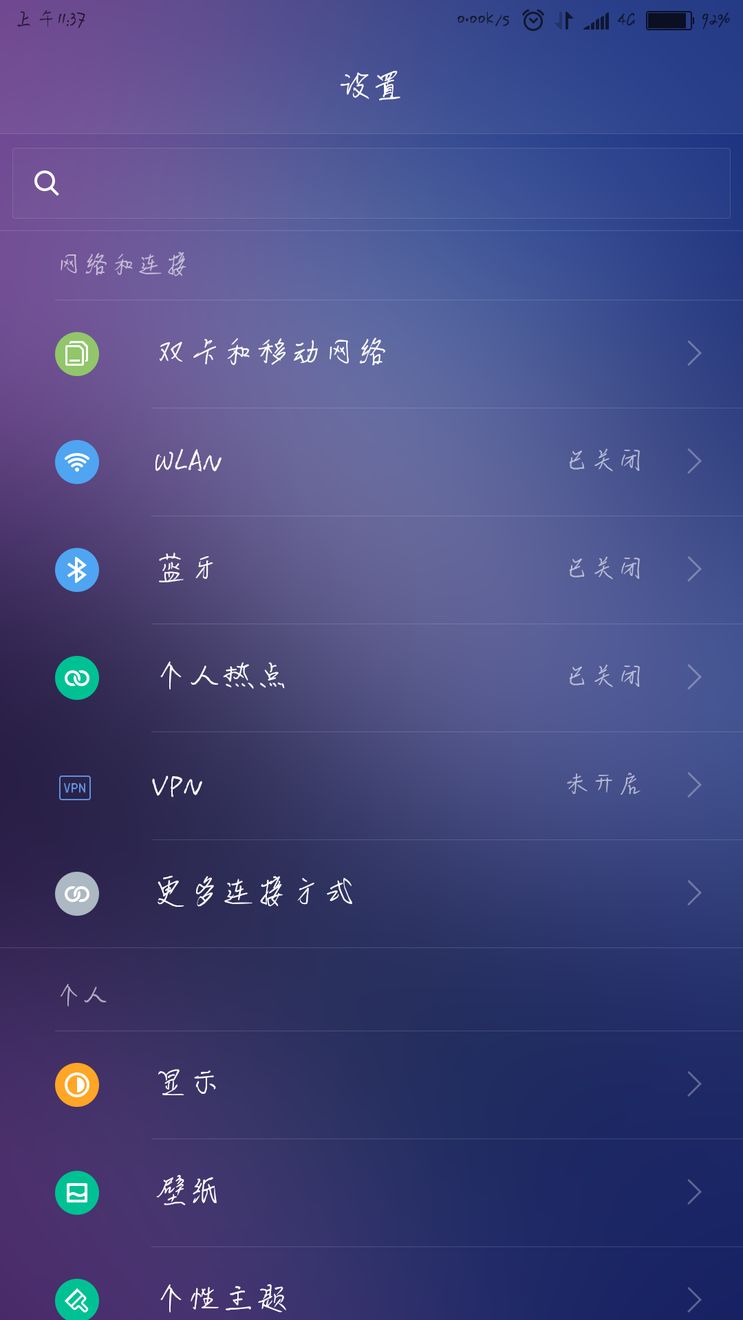Open the dual SIM and mobile network icon
The height and width of the screenshot is (1320, 743).
77,353
